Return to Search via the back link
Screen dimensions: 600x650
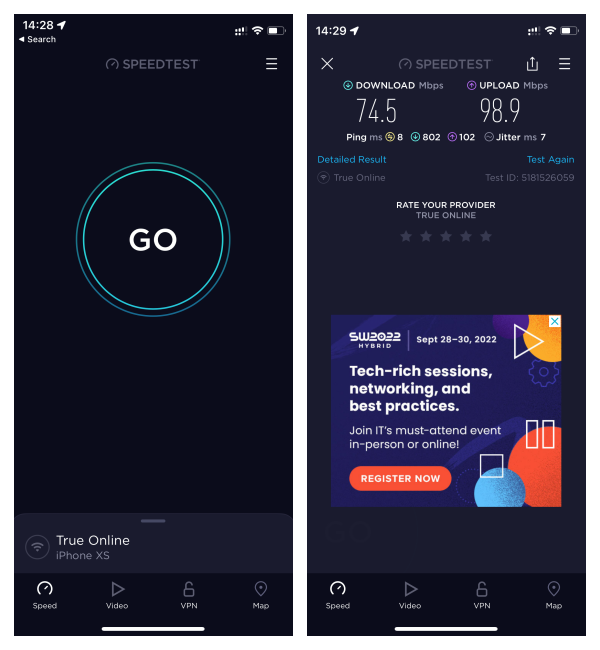(x=38, y=40)
